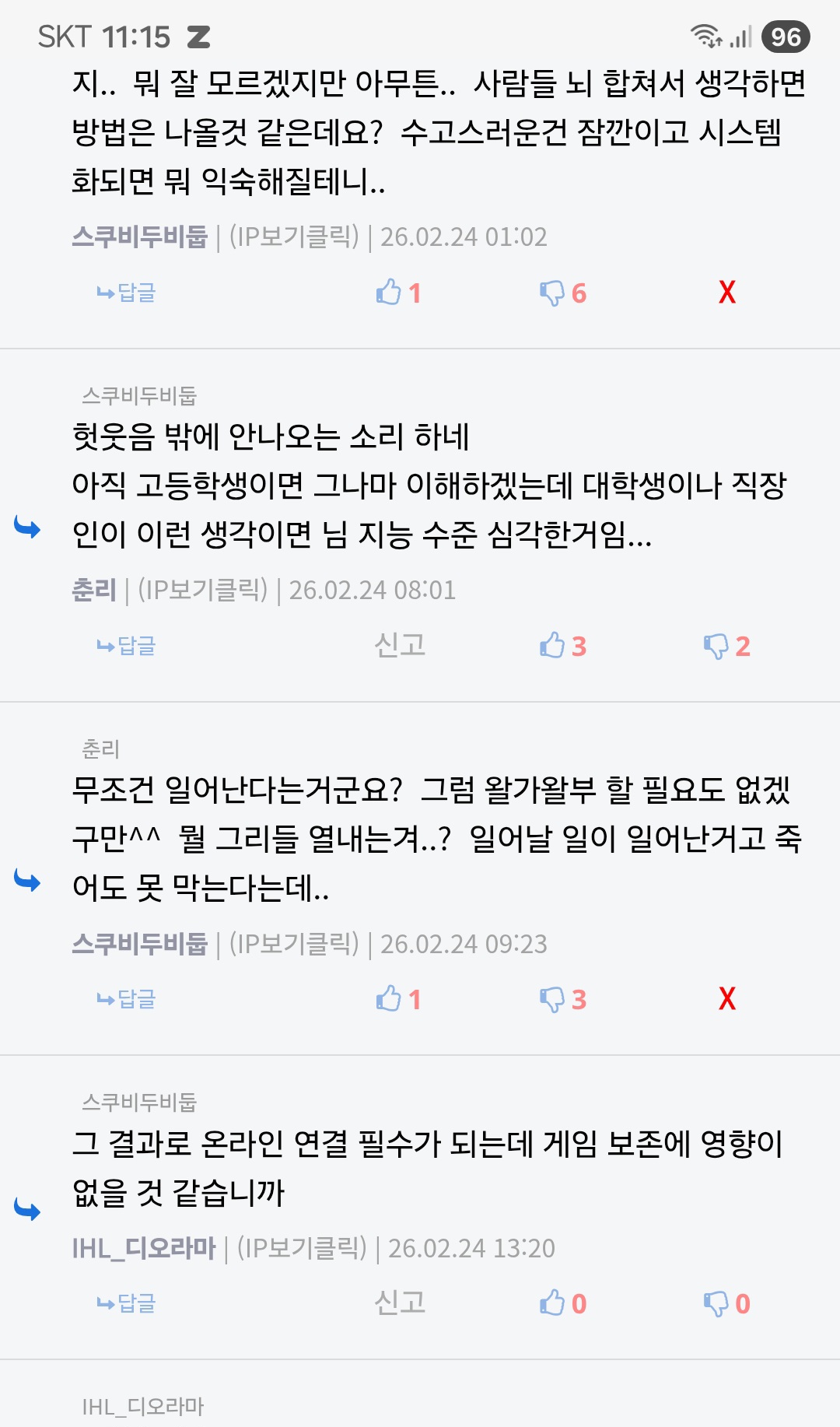Reply to 춘리's 08:01 comment
The width and height of the screenshot is (840, 1427).
click(x=126, y=646)
